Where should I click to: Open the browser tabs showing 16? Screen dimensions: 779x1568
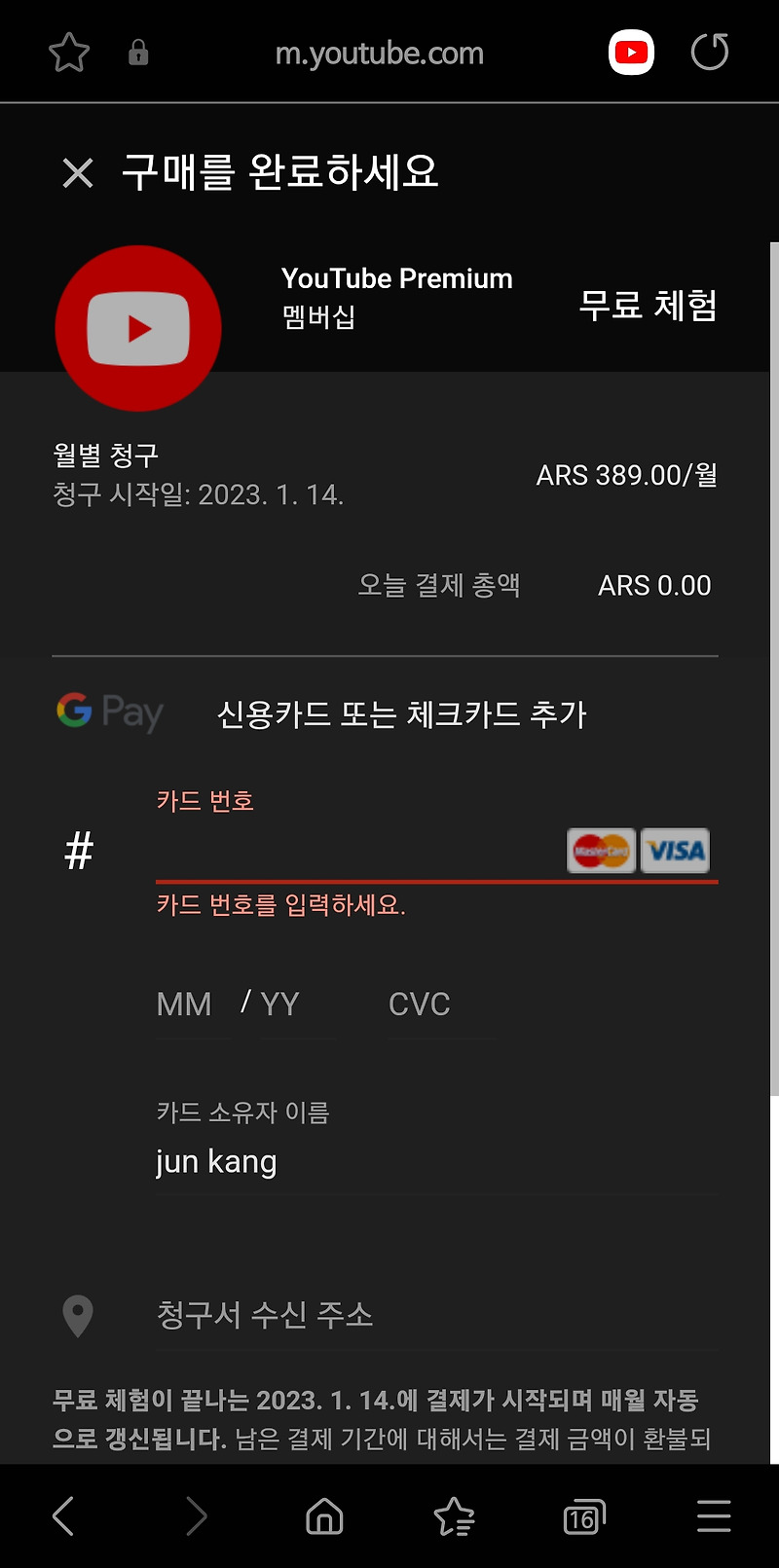tap(583, 1515)
